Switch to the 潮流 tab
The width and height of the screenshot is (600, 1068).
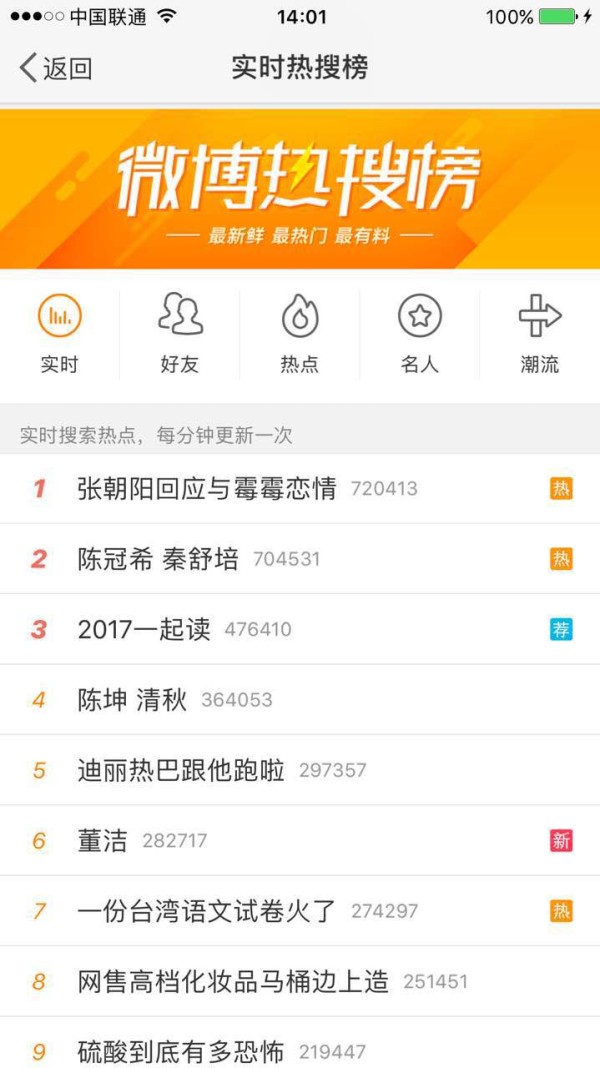540,335
